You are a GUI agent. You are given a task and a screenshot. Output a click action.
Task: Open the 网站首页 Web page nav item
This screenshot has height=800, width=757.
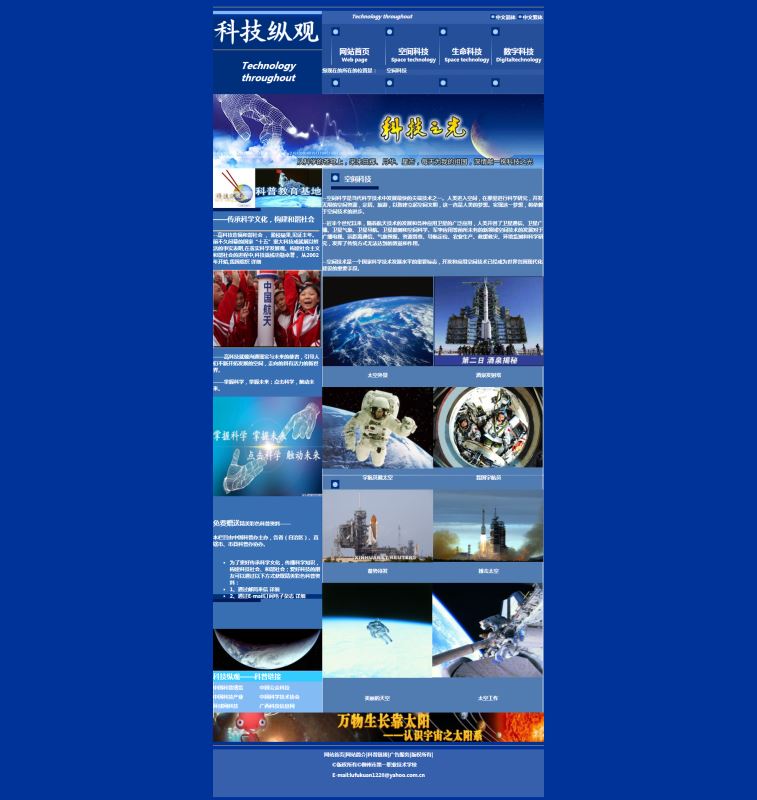coord(354,54)
